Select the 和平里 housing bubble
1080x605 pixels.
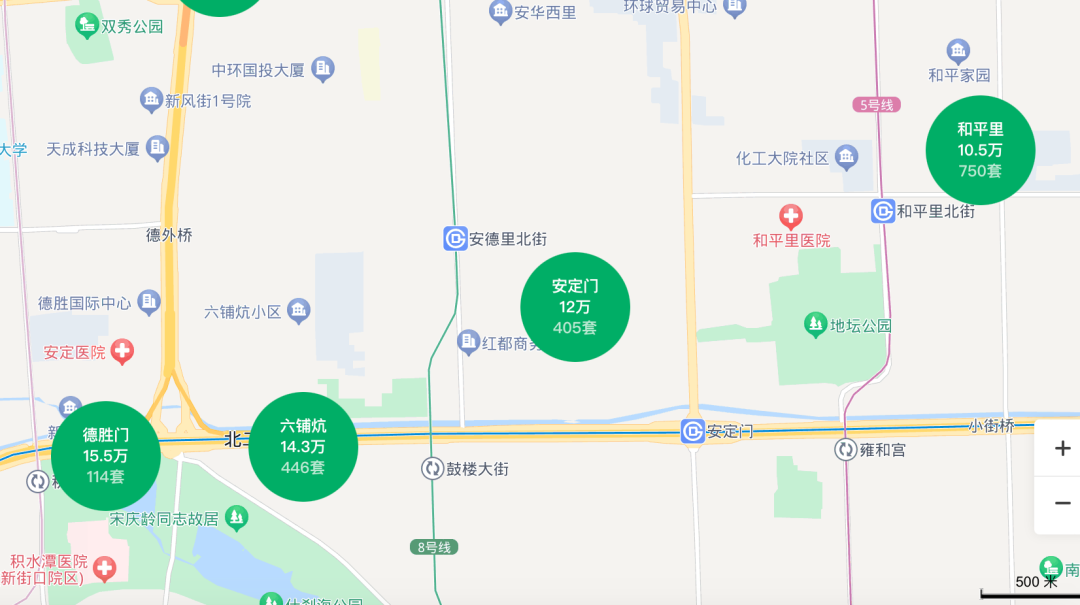coord(979,150)
